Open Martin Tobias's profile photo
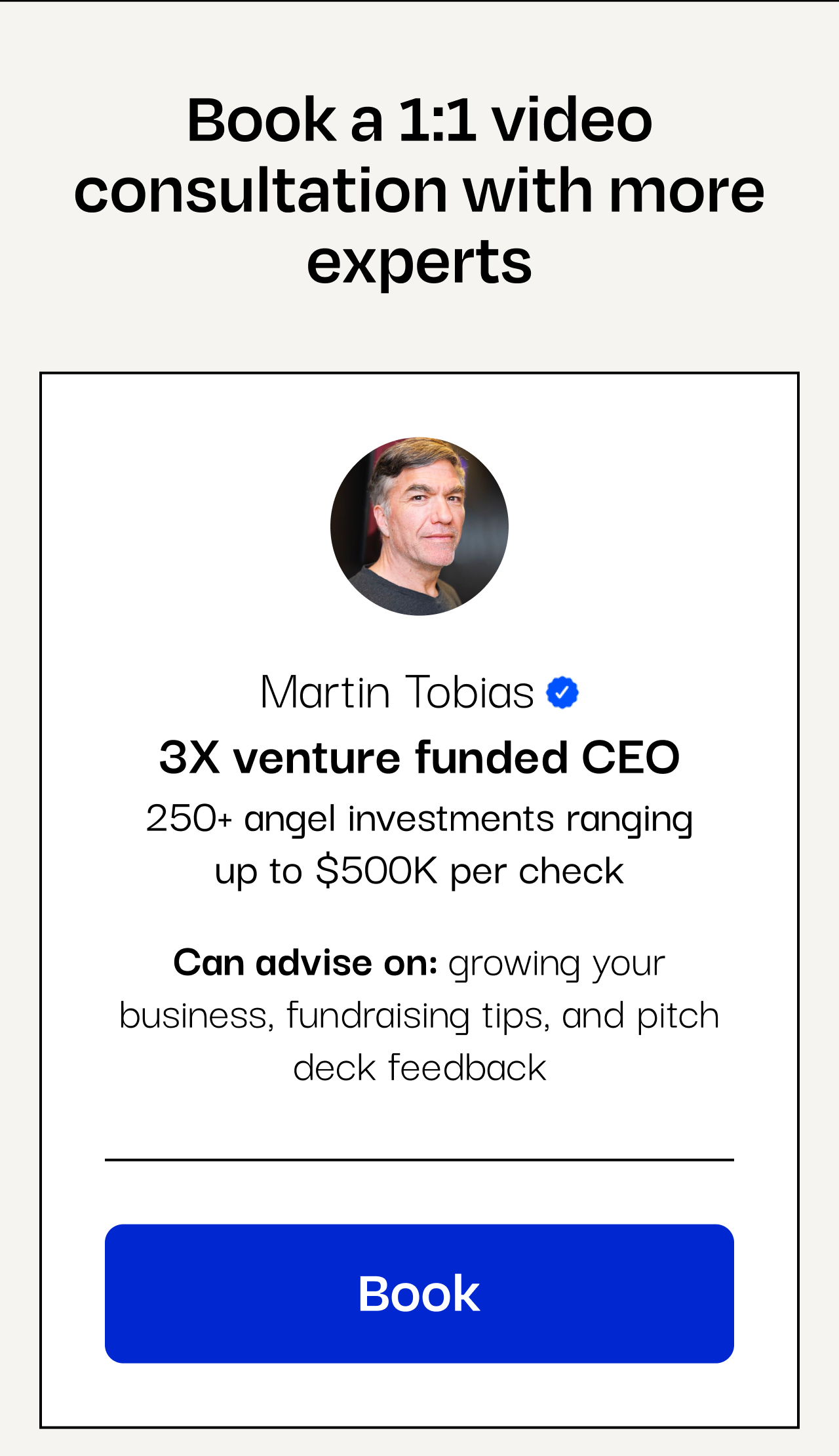This screenshot has width=839, height=1456. [419, 527]
